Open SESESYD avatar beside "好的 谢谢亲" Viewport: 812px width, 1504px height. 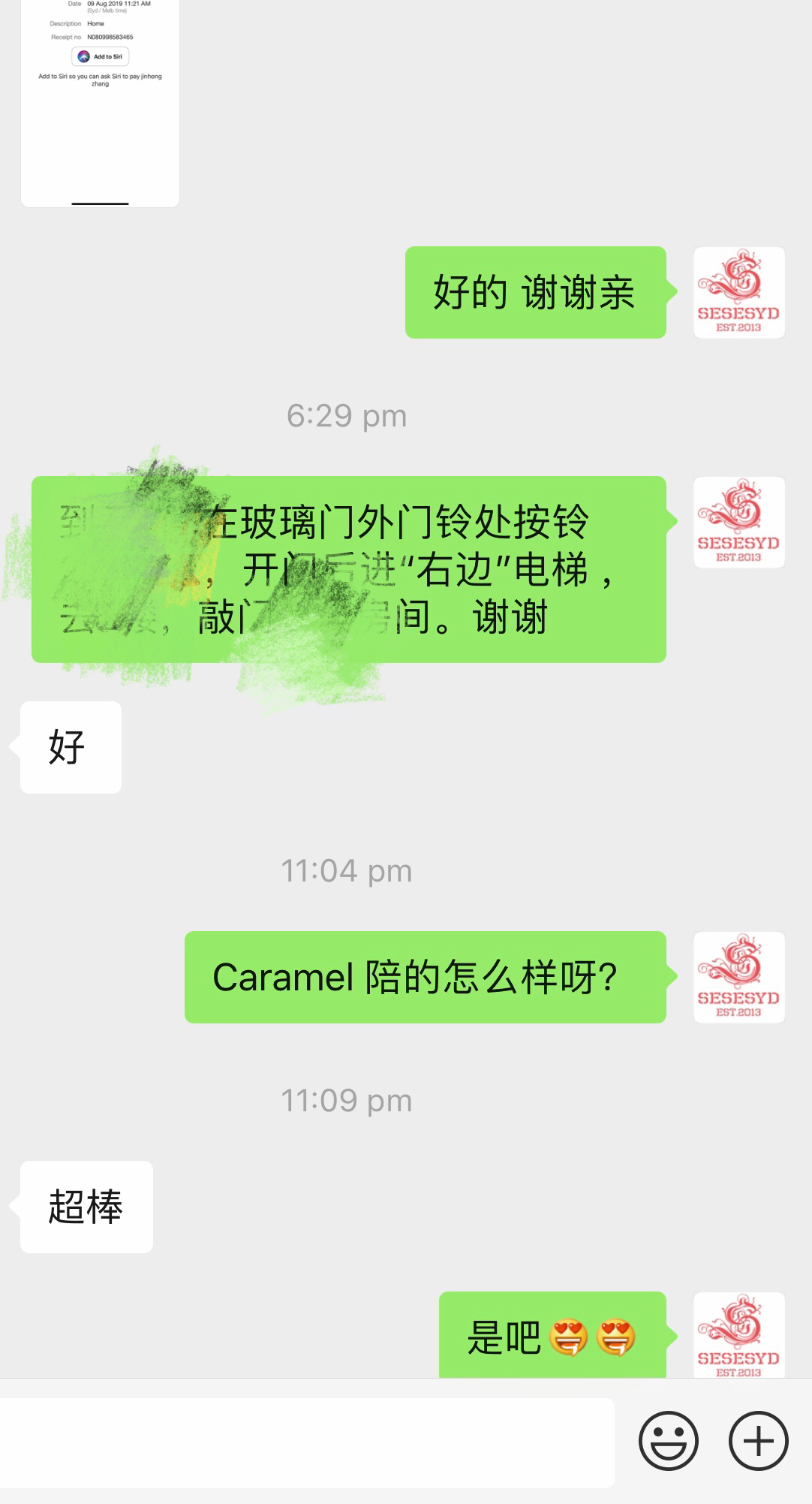pos(738,292)
